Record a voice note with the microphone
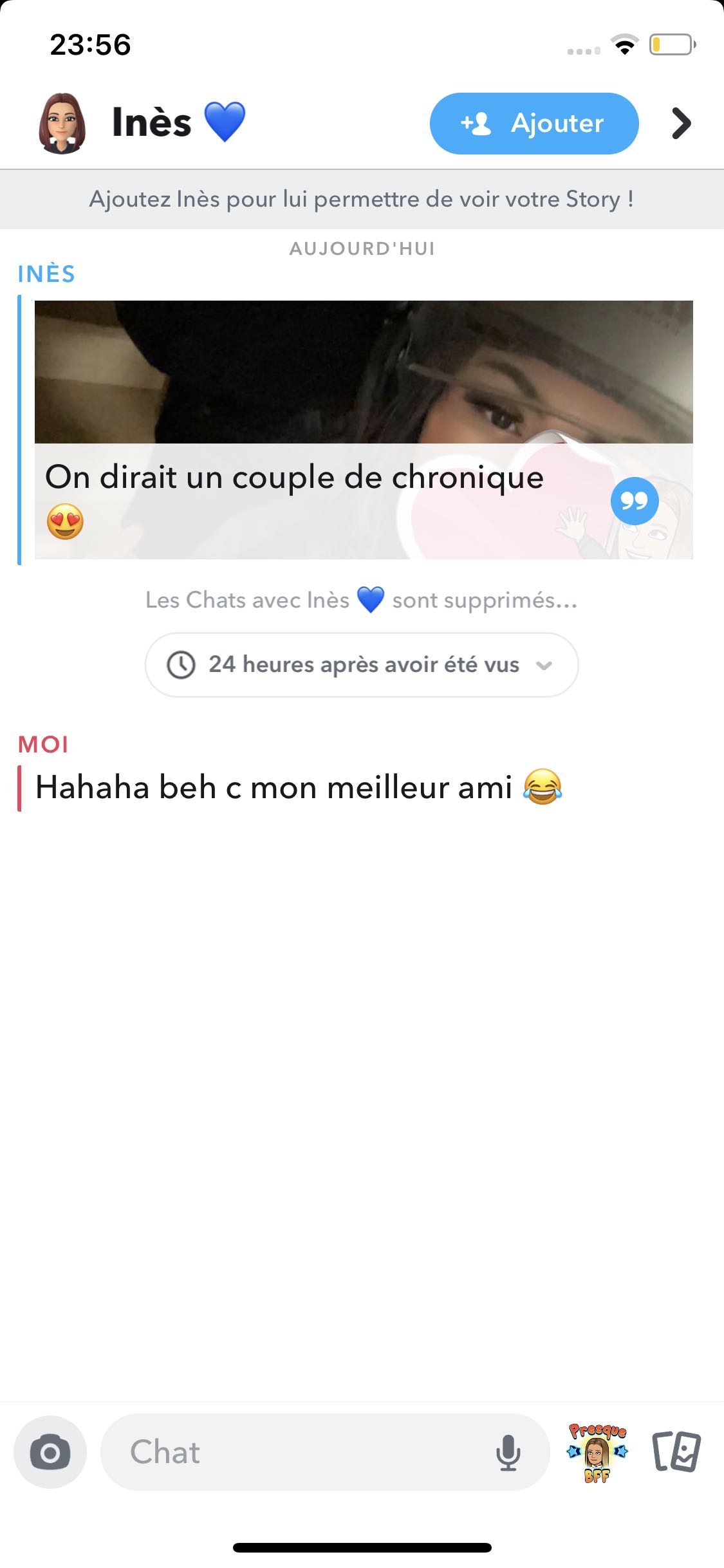724x1568 pixels. tap(508, 1453)
